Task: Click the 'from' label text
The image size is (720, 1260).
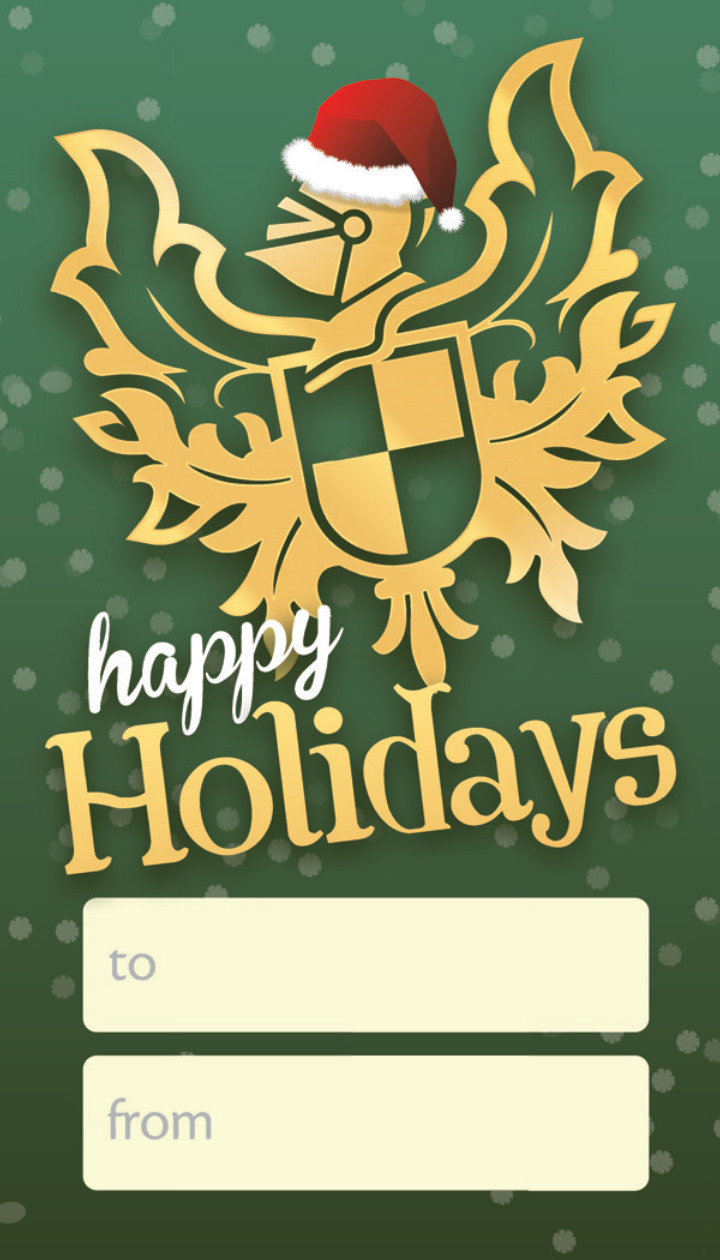Action: (x=162, y=1120)
